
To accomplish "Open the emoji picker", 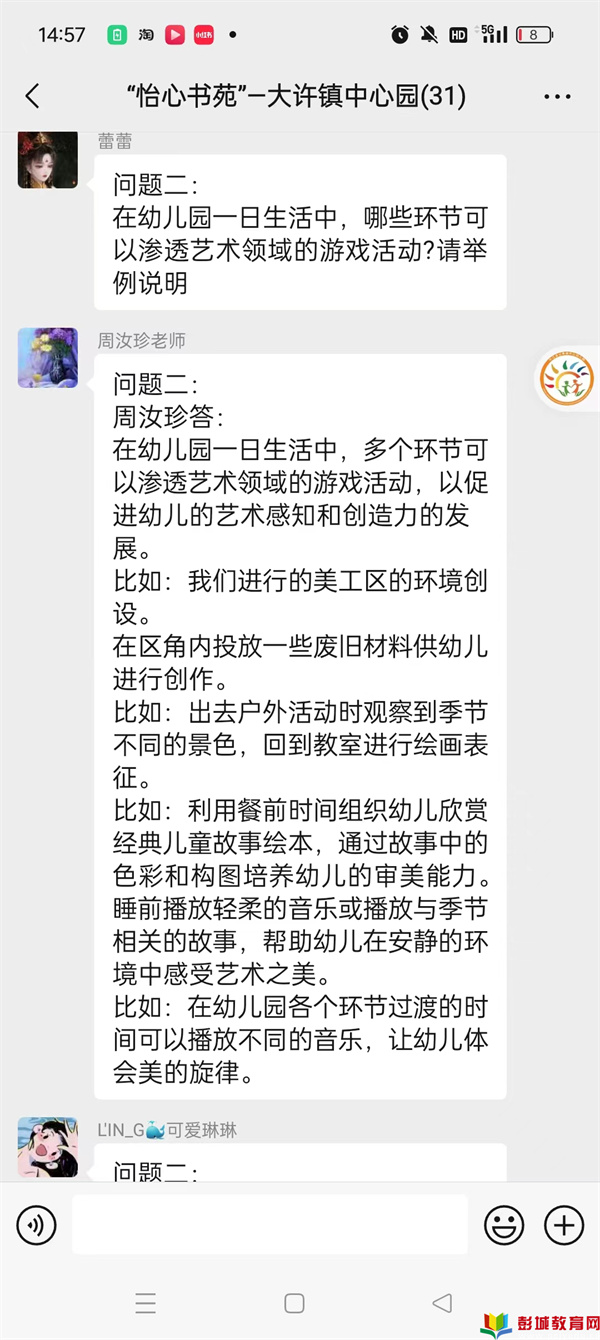I will click(504, 1225).
